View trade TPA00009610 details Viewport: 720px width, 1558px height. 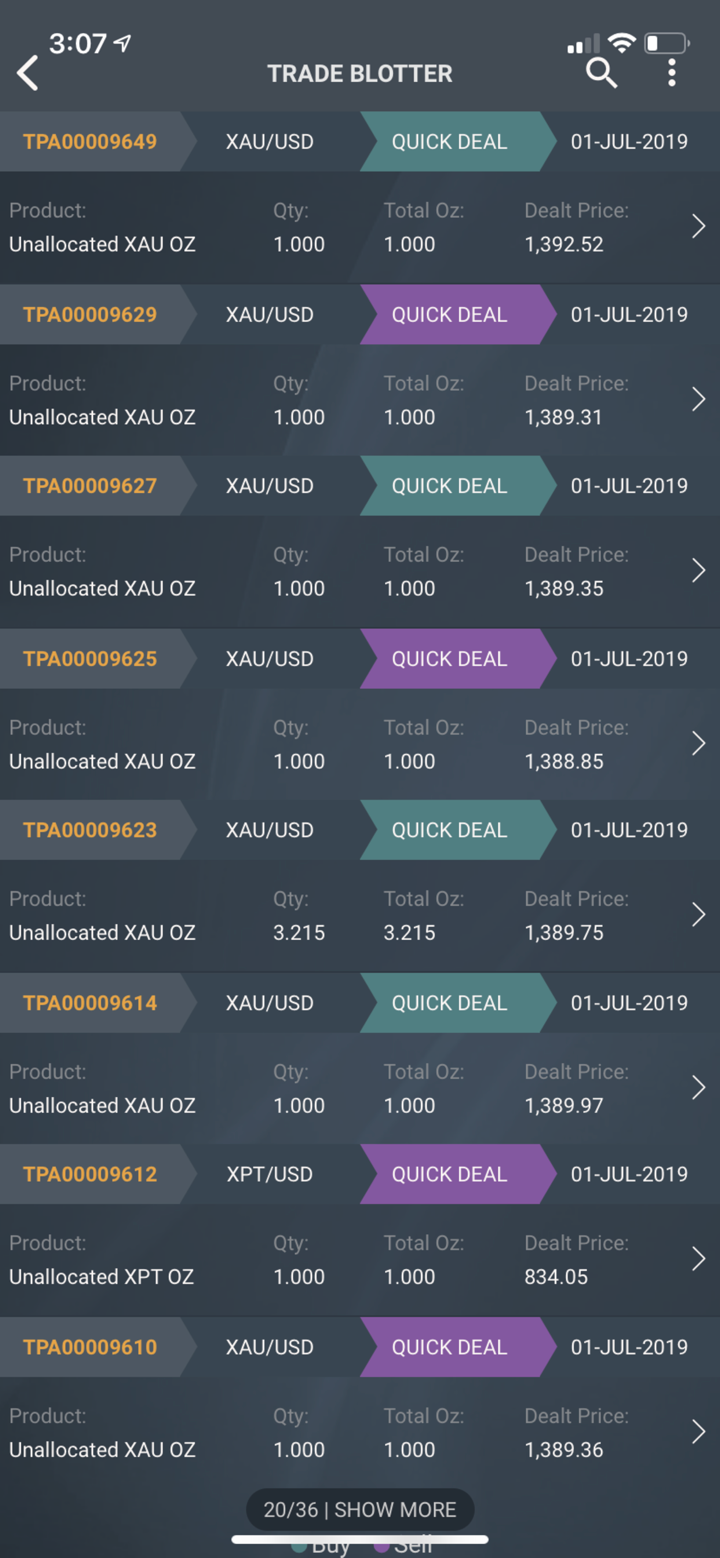click(698, 1432)
